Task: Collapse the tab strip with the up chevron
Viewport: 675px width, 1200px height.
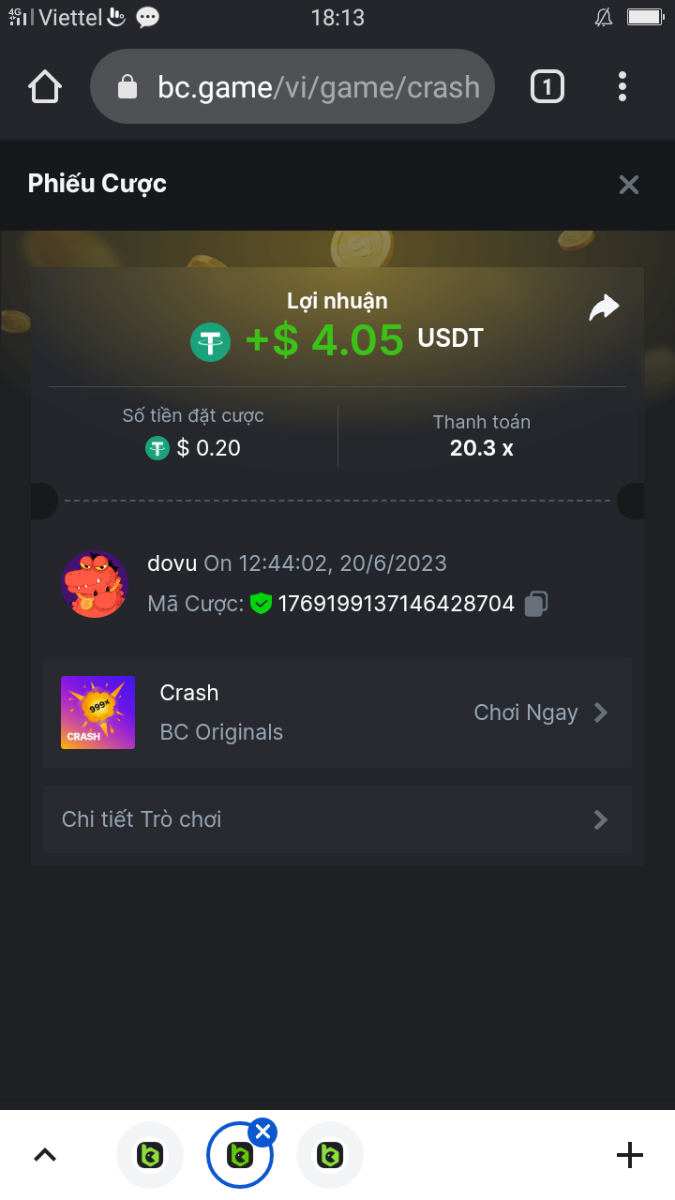Action: 45,1156
